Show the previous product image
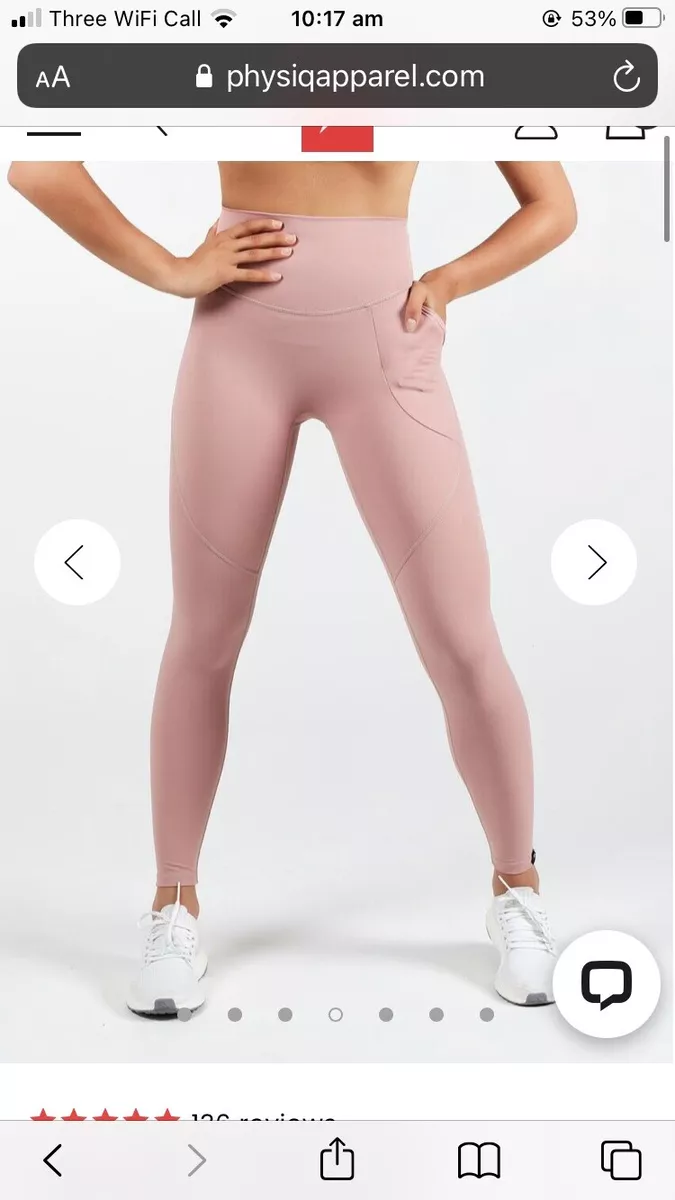This screenshot has height=1200, width=675. (x=77, y=562)
